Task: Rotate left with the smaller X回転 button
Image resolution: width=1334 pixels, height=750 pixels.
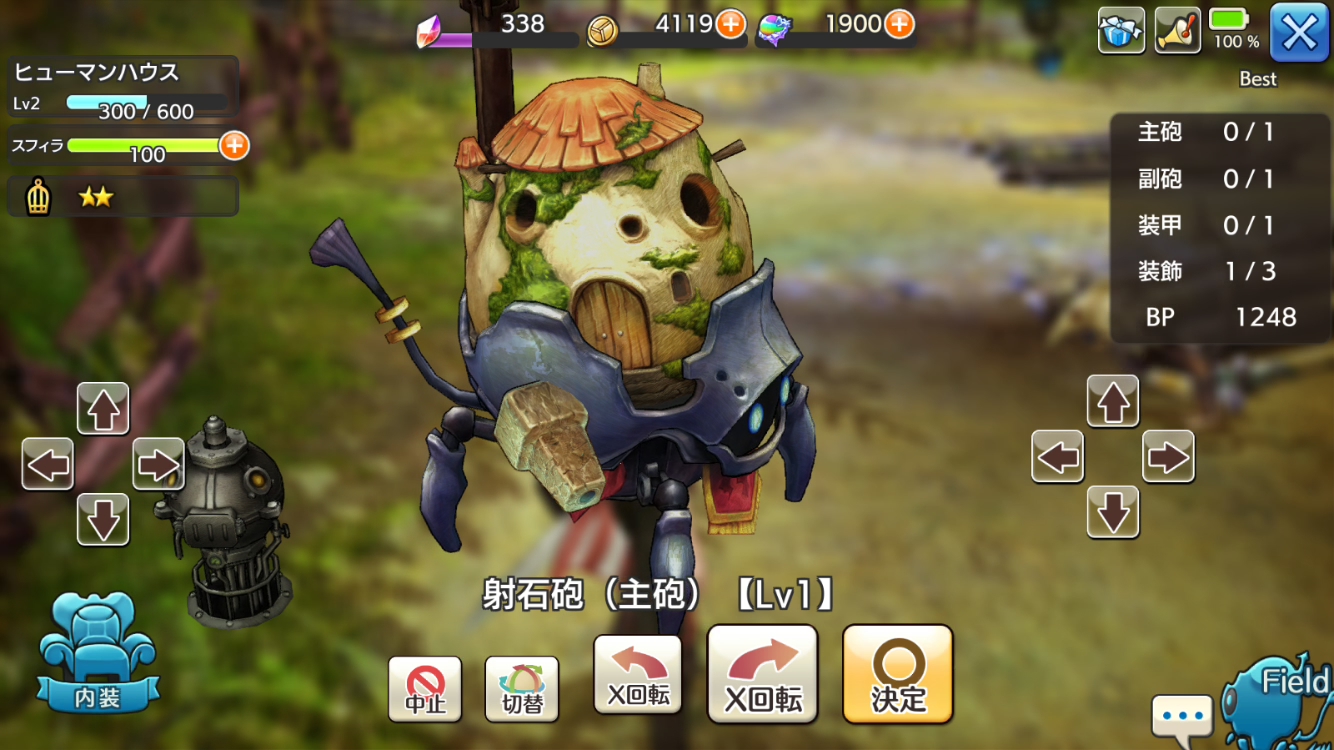Action: (638, 675)
